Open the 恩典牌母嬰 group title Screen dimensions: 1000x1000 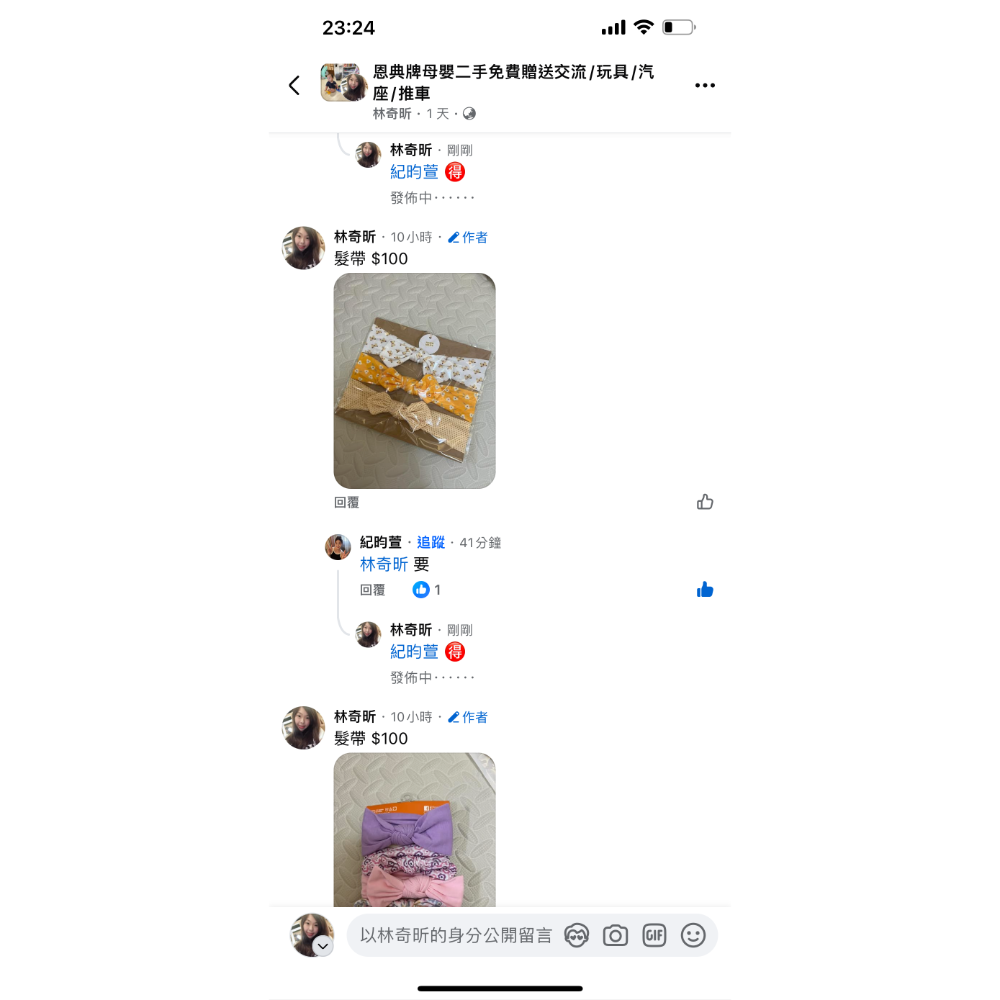[513, 82]
